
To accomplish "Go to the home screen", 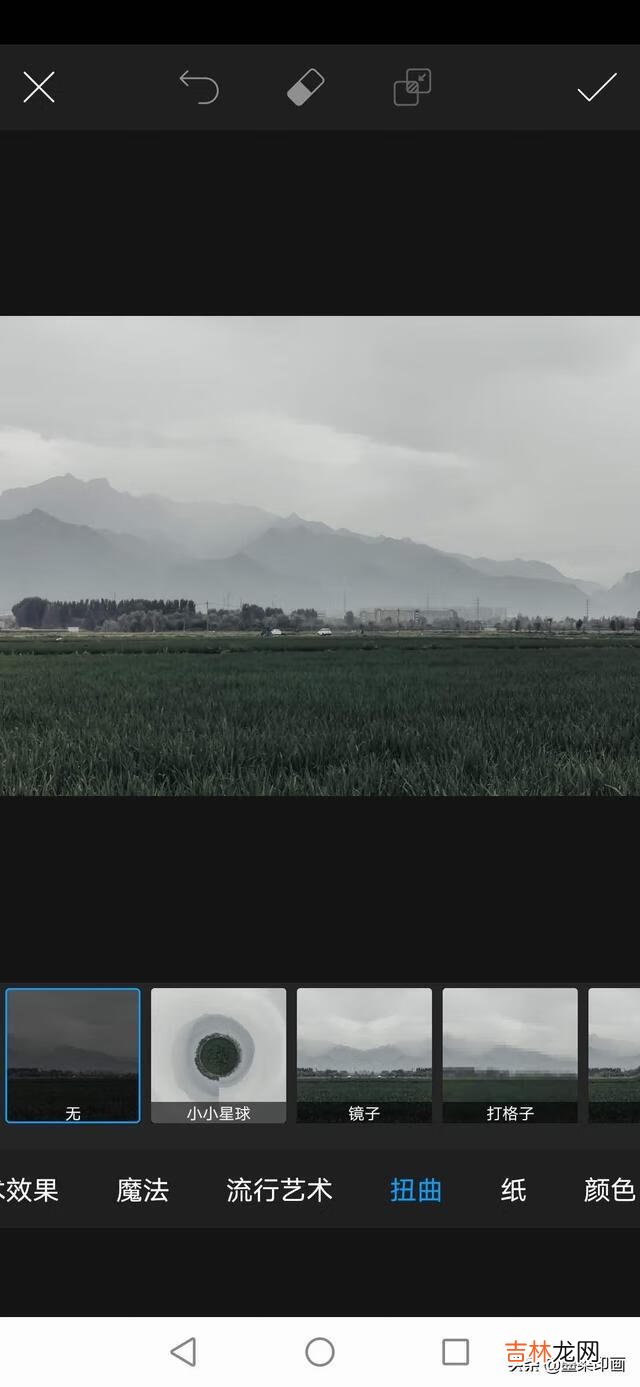I will tap(320, 1352).
